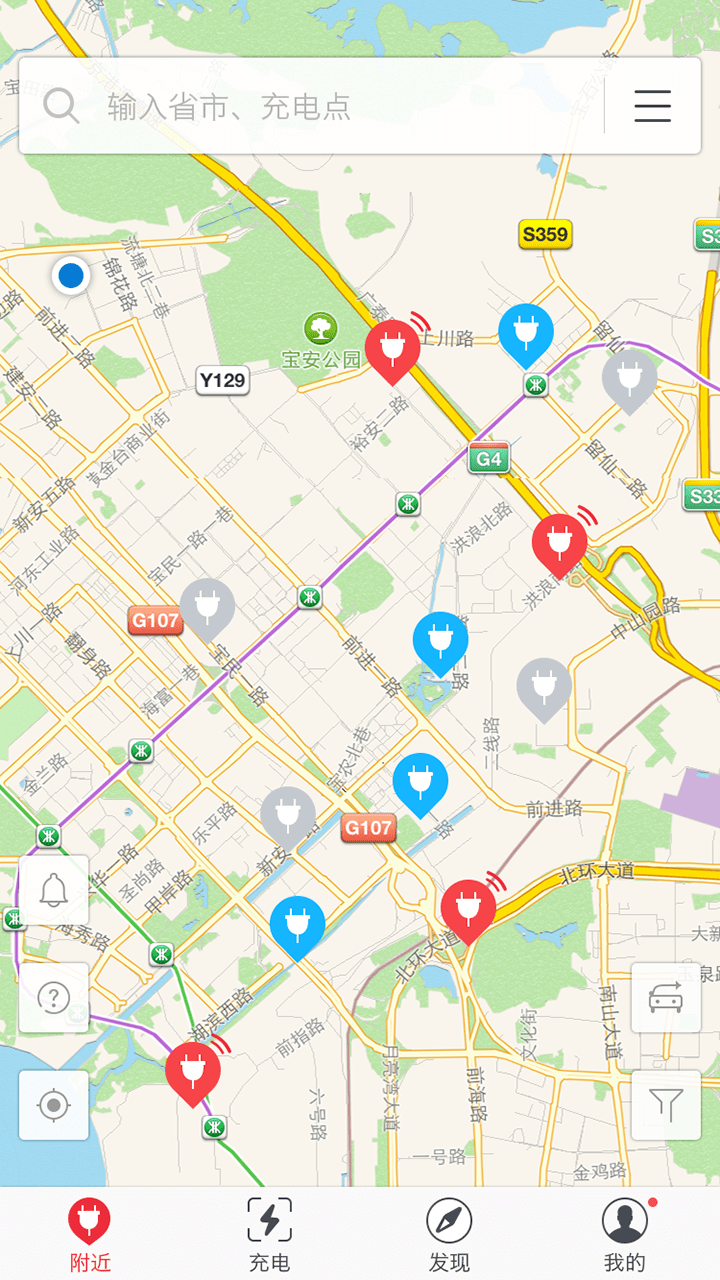Switch to the 附近 tab

pos(90,1236)
